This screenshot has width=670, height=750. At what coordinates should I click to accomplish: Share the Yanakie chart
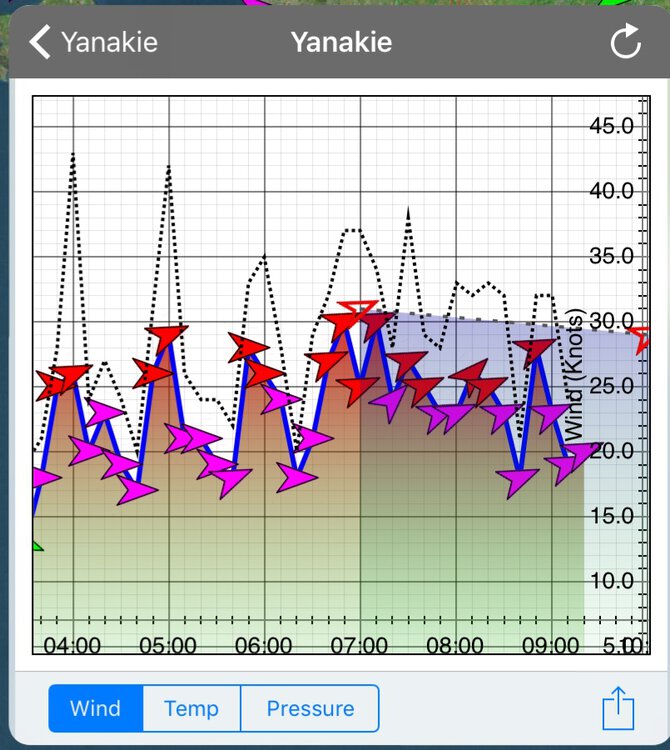coord(619,708)
